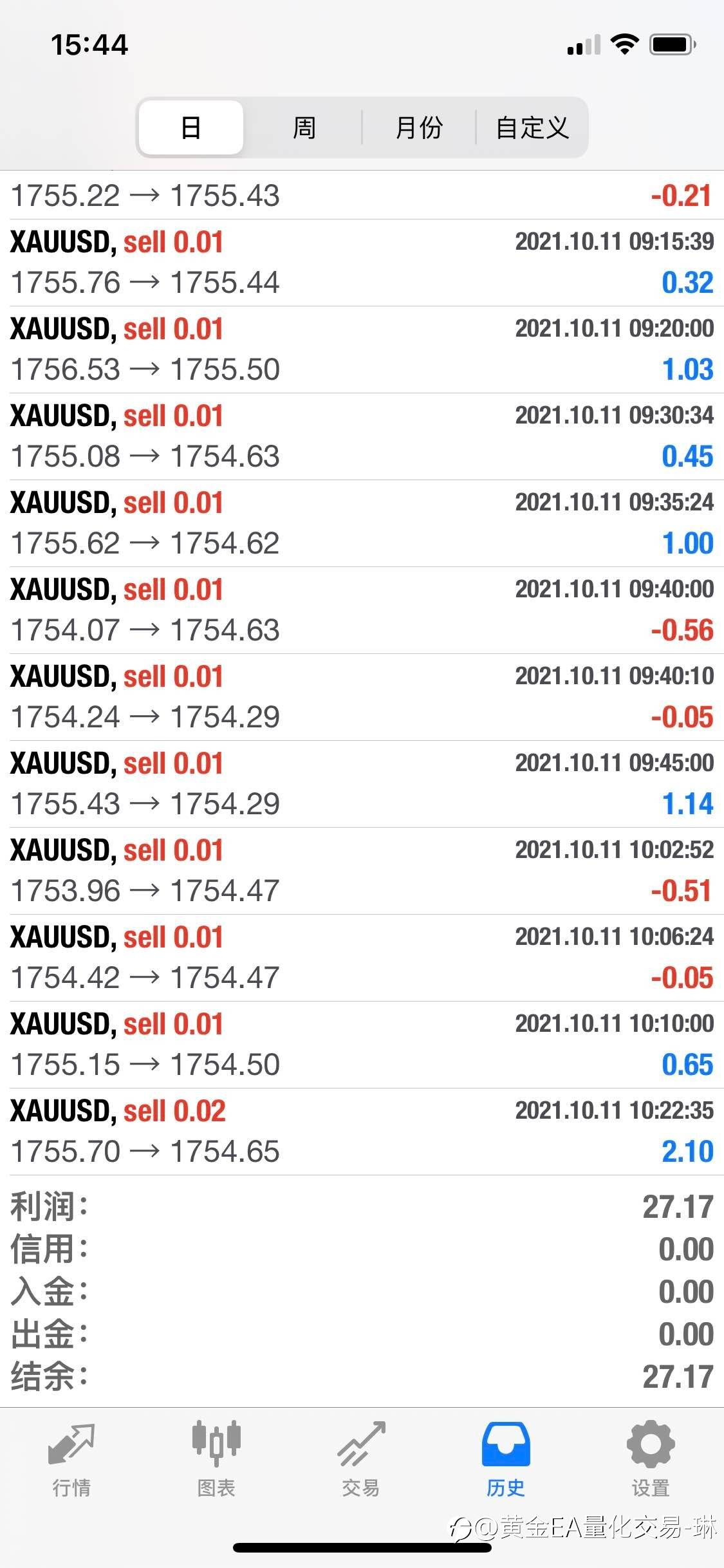This screenshot has height=1568, width=724.
Task: Switch to the 月份 (month) period
Action: tap(419, 127)
